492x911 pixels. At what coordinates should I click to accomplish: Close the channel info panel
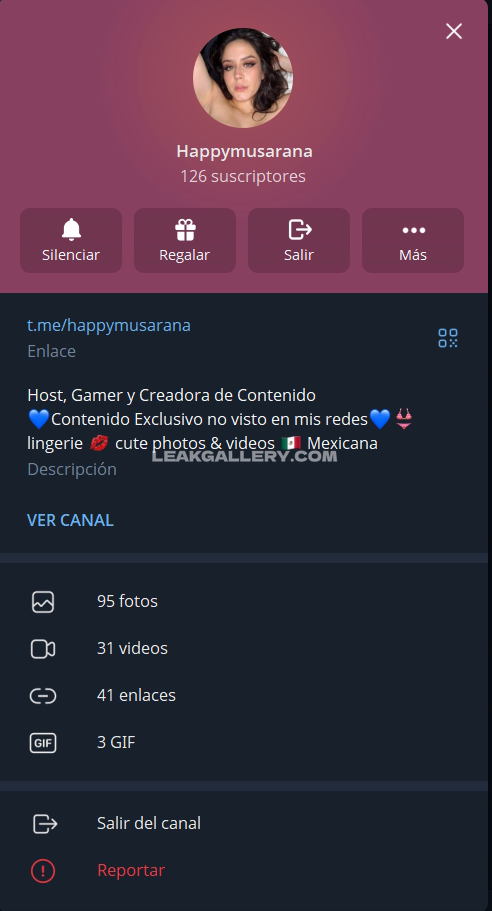(x=454, y=31)
